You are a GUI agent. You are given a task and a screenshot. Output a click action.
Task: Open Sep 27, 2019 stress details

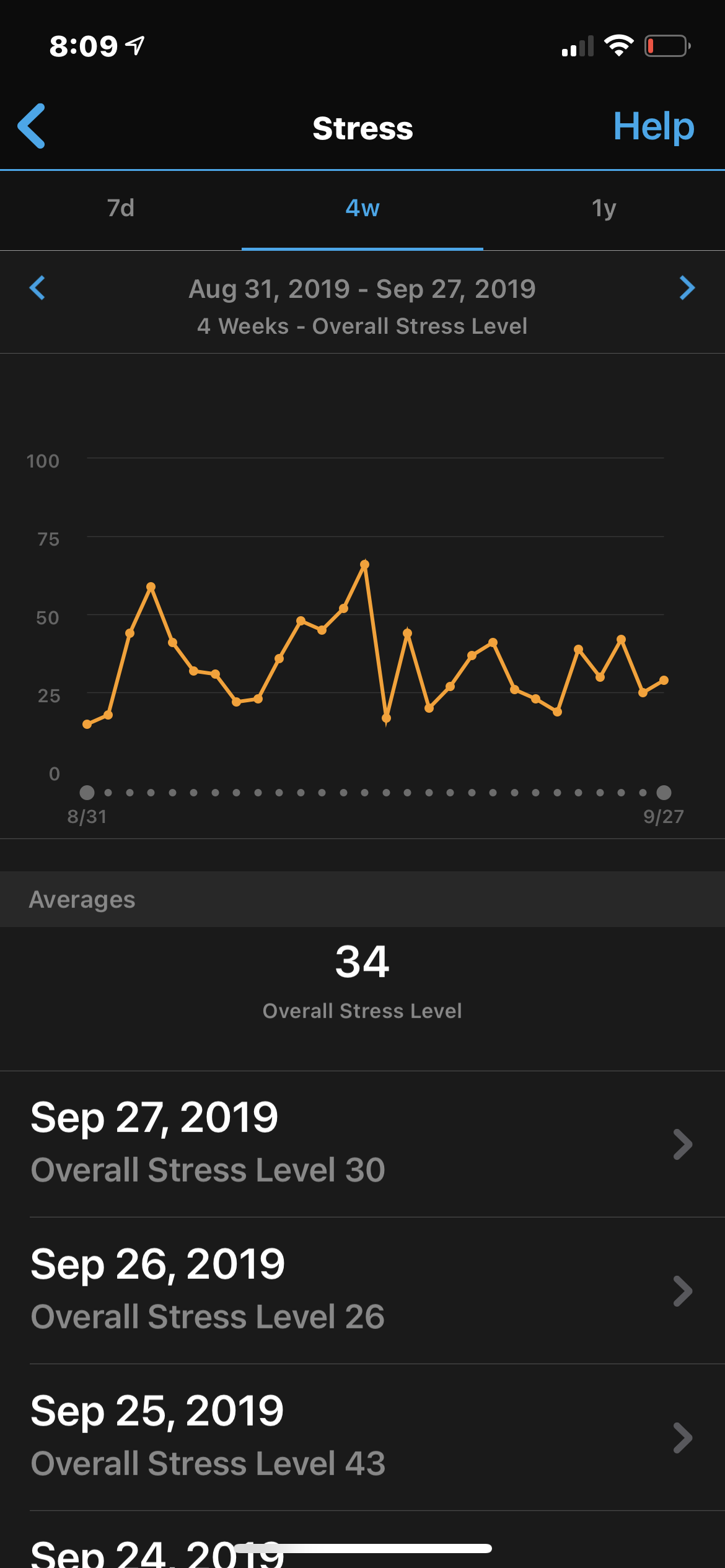click(362, 1144)
